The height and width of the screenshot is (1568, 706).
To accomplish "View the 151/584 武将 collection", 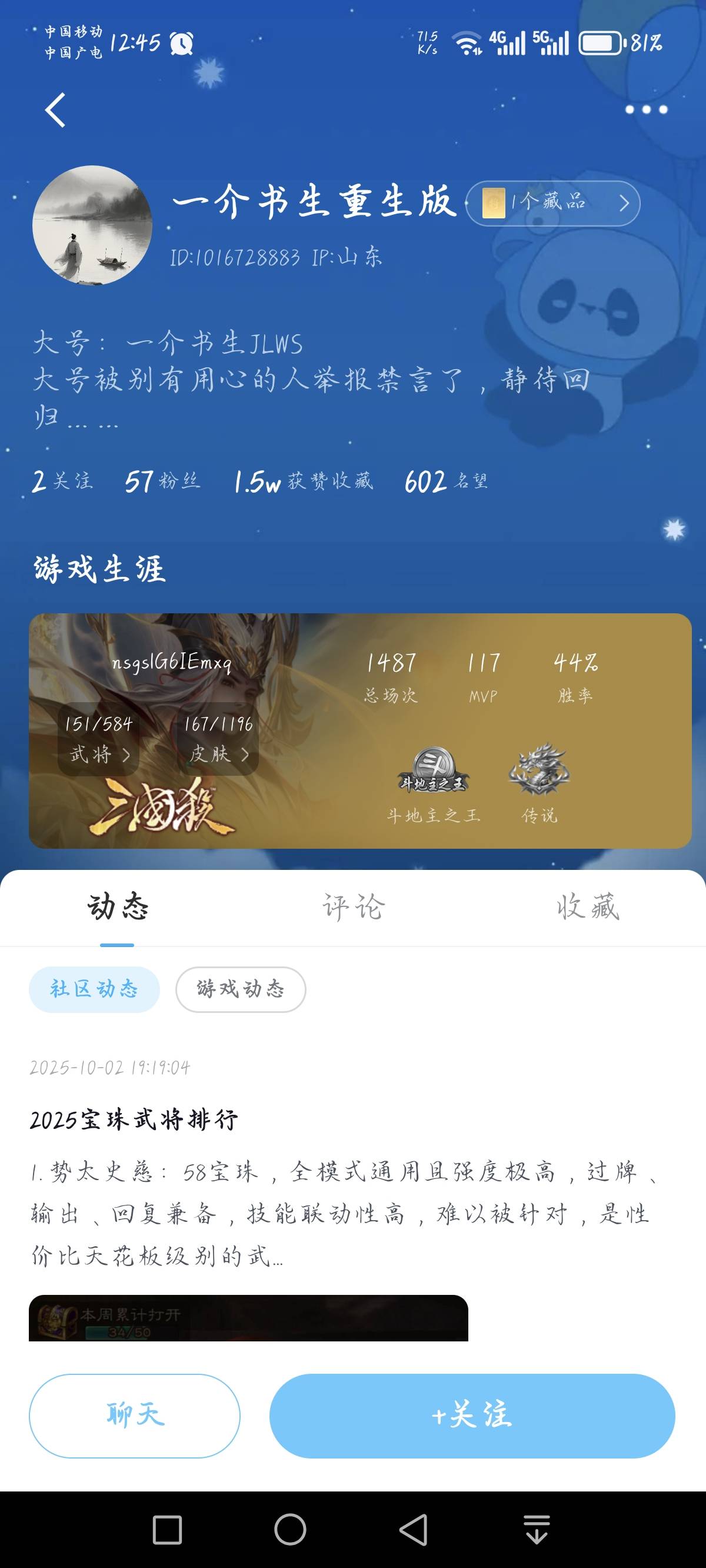I will coord(99,739).
